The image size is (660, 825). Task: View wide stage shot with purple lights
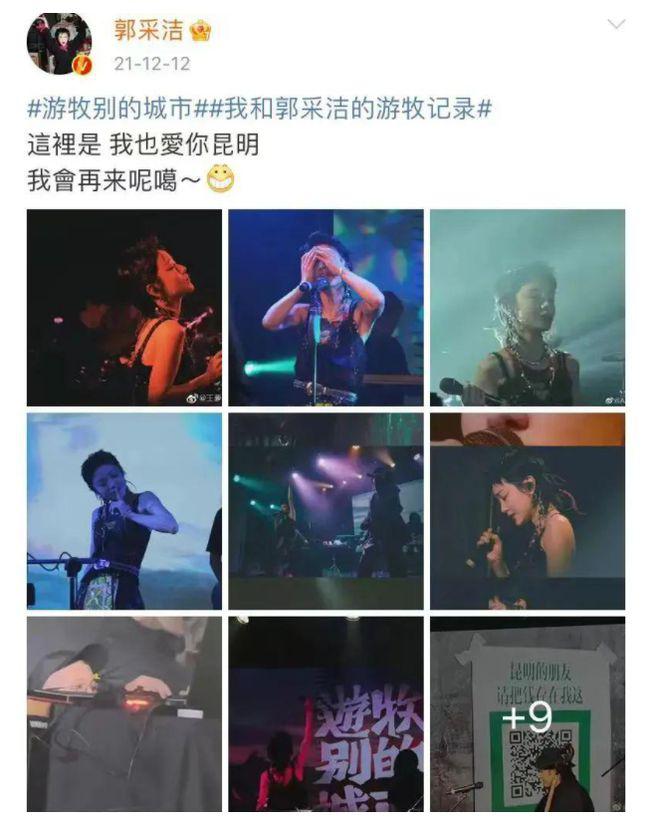[326, 510]
